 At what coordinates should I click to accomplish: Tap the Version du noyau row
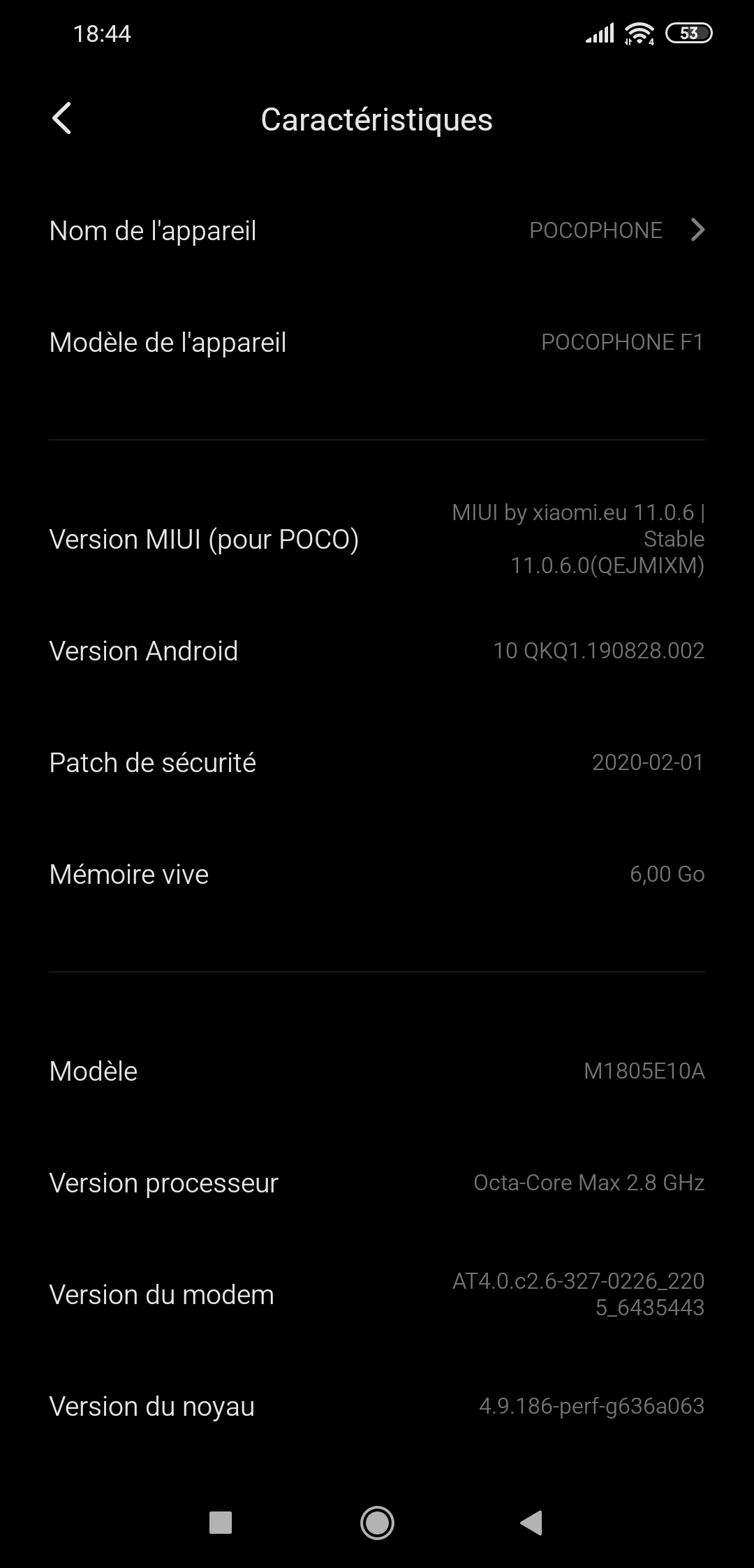[377, 1406]
